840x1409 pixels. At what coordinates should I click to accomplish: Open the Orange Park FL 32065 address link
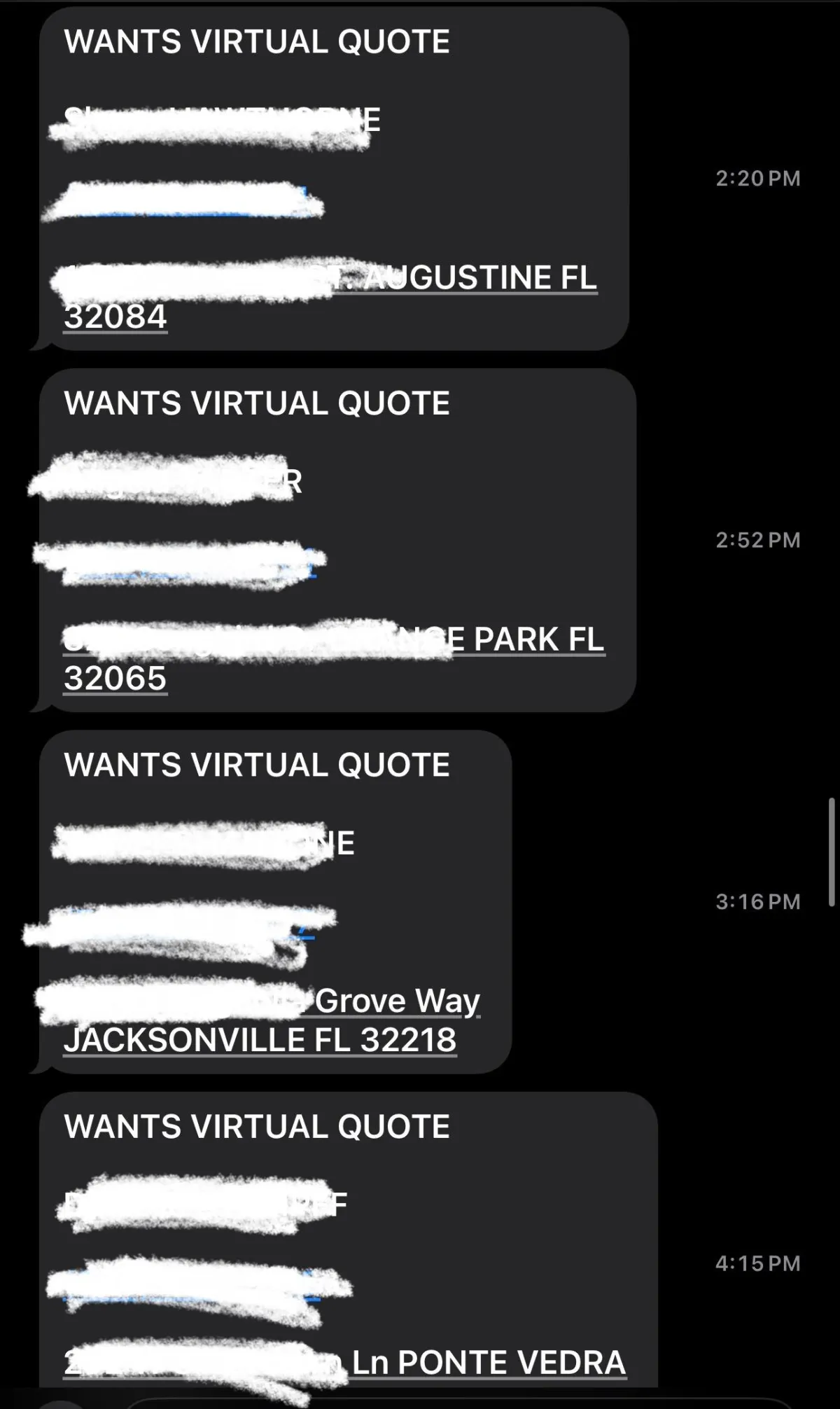point(532,640)
